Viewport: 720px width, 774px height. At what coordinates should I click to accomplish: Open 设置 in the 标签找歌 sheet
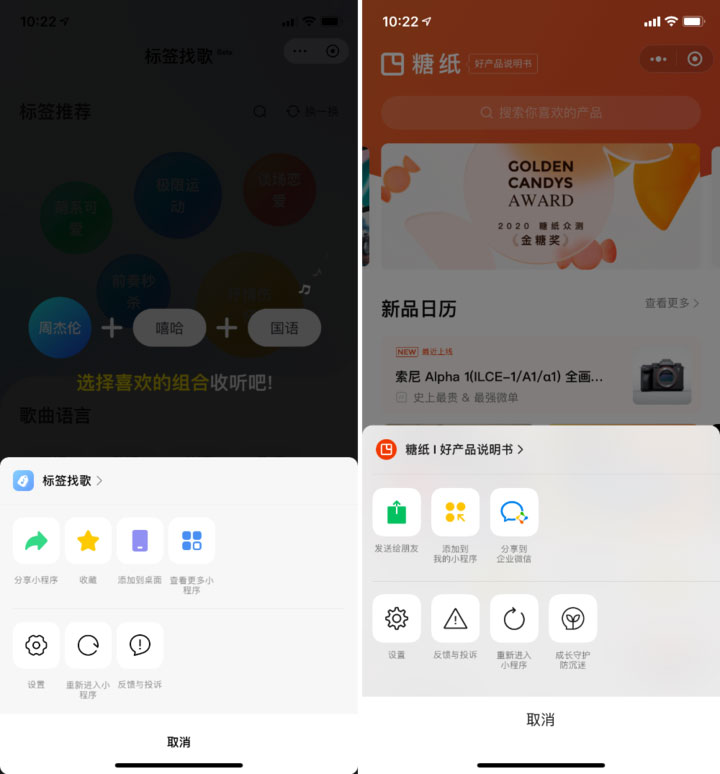click(36, 646)
